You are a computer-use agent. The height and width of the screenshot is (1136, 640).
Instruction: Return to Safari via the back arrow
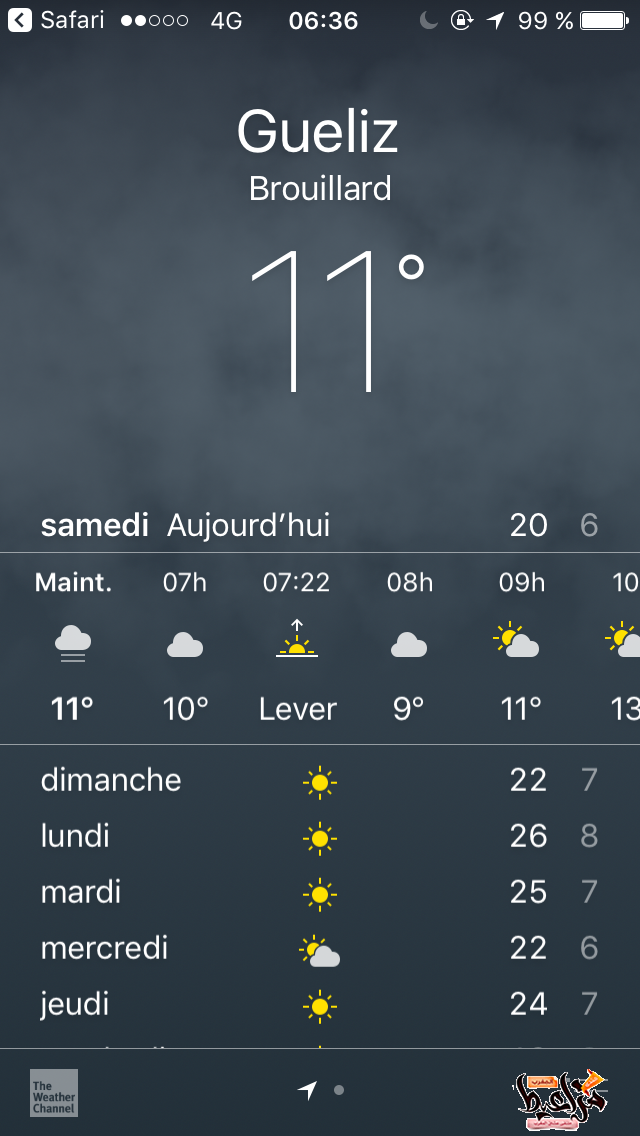pyautogui.click(x=20, y=20)
